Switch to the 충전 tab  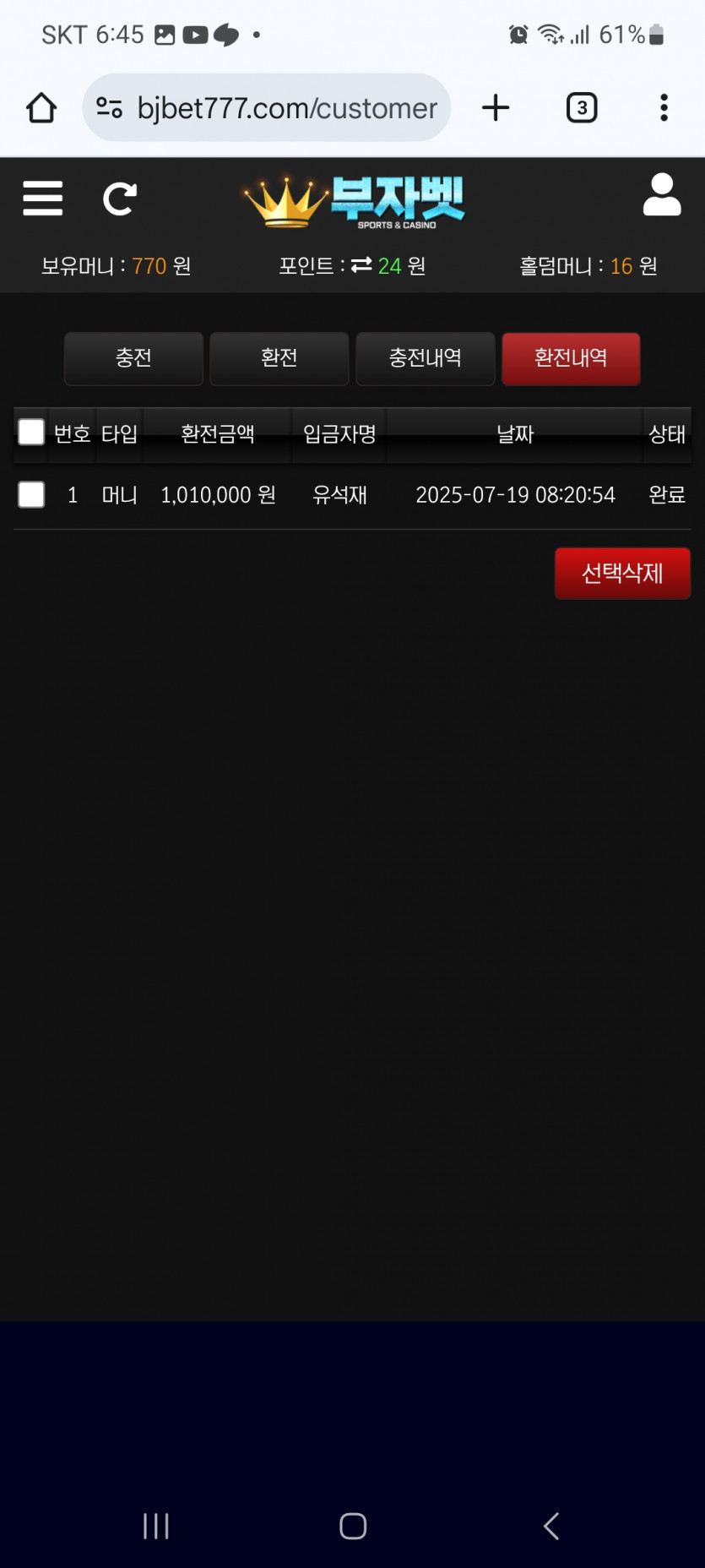pyautogui.click(x=133, y=358)
